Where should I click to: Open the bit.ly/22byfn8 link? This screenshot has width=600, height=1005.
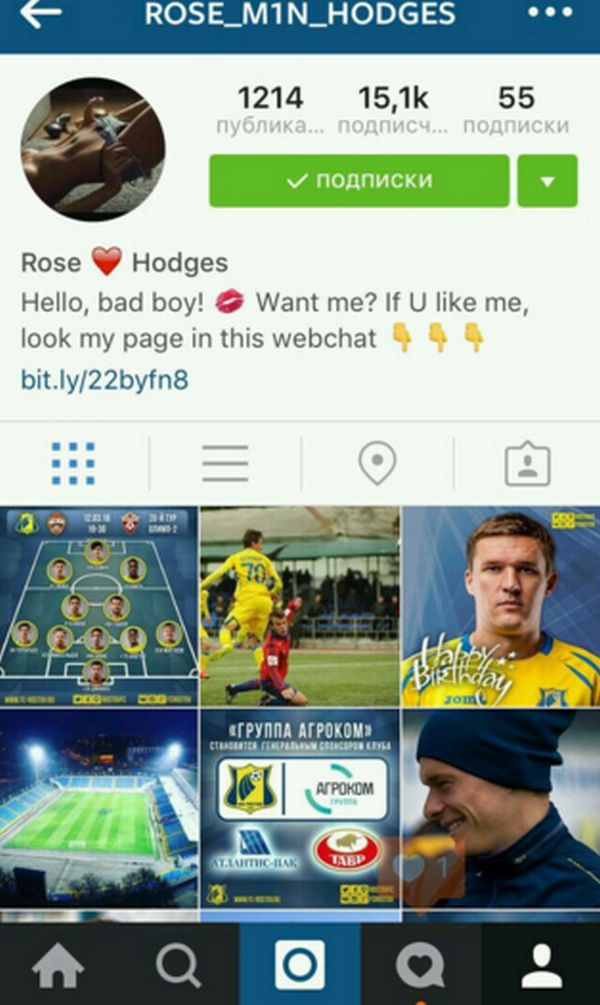point(105,380)
